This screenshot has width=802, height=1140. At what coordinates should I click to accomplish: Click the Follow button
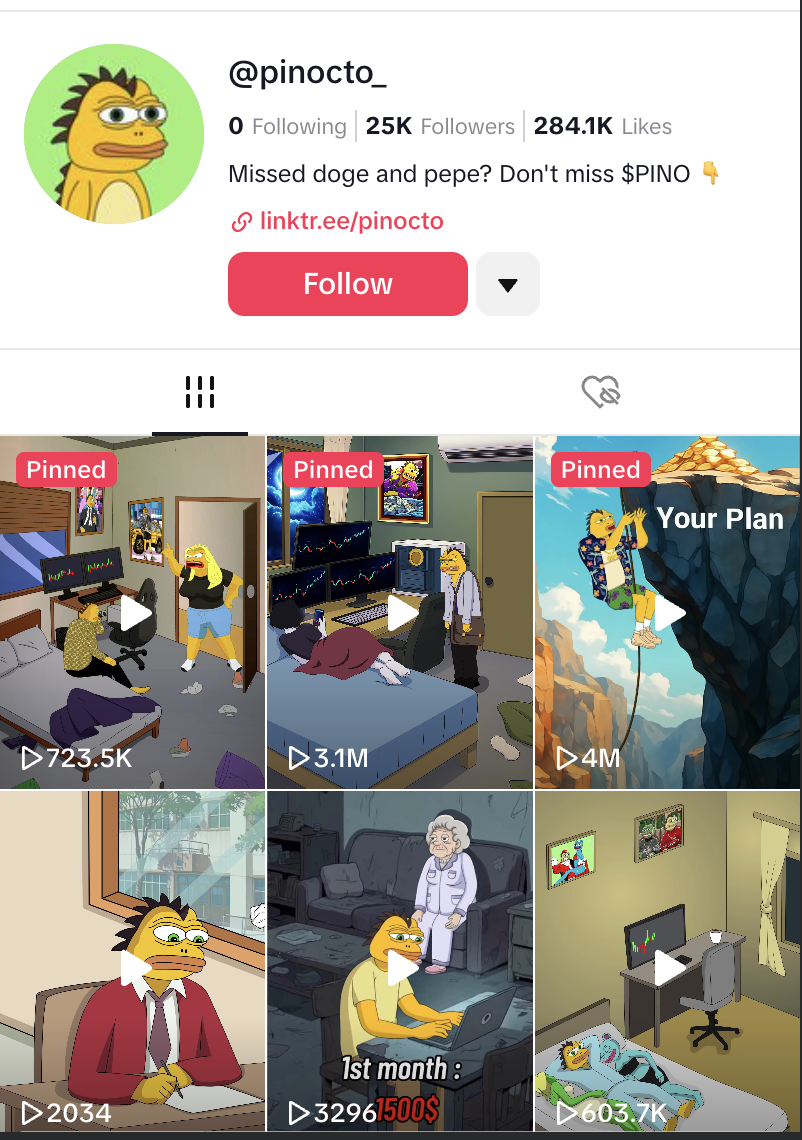tap(347, 284)
